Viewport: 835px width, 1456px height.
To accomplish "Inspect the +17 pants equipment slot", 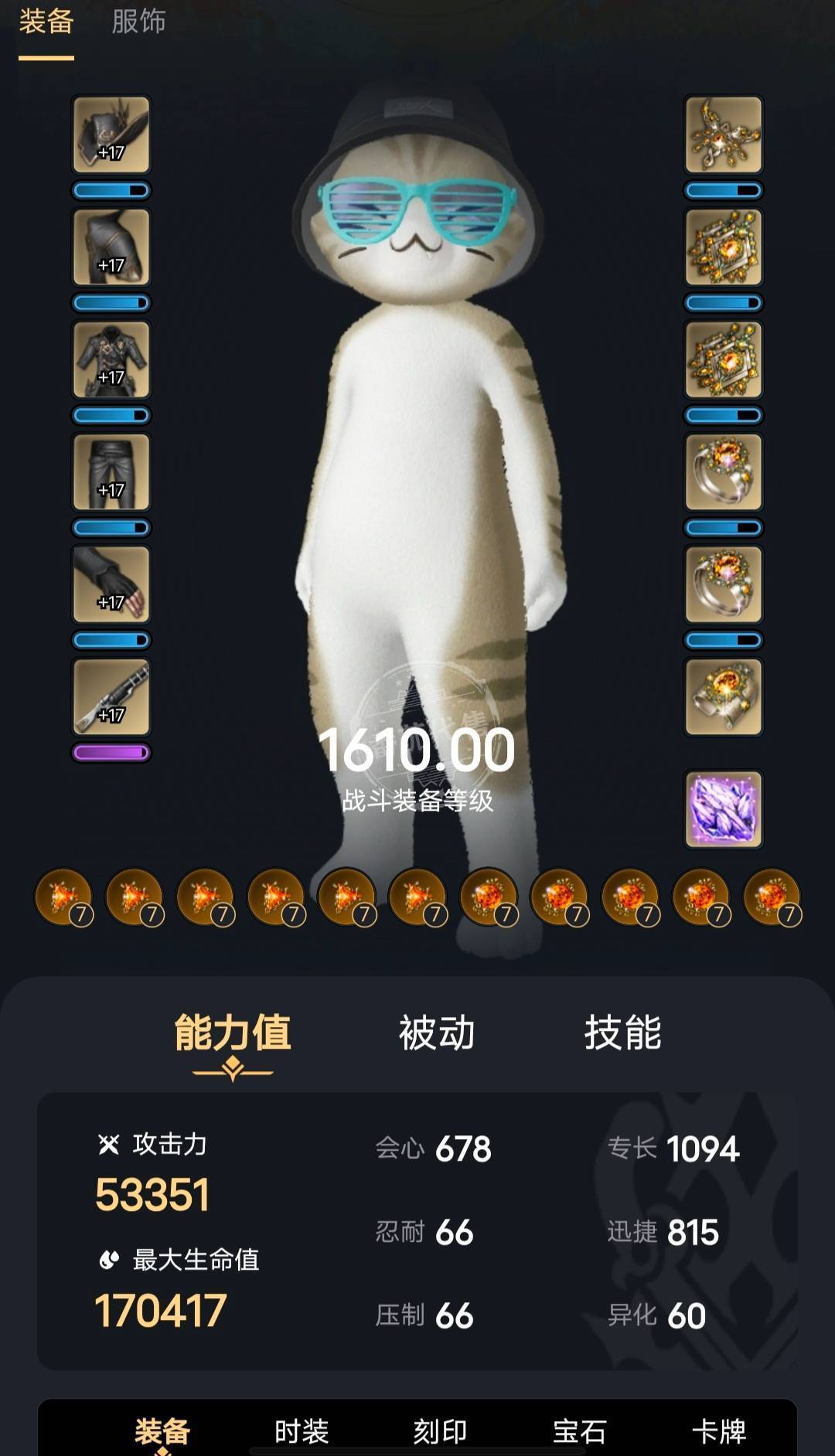I will pos(111,471).
